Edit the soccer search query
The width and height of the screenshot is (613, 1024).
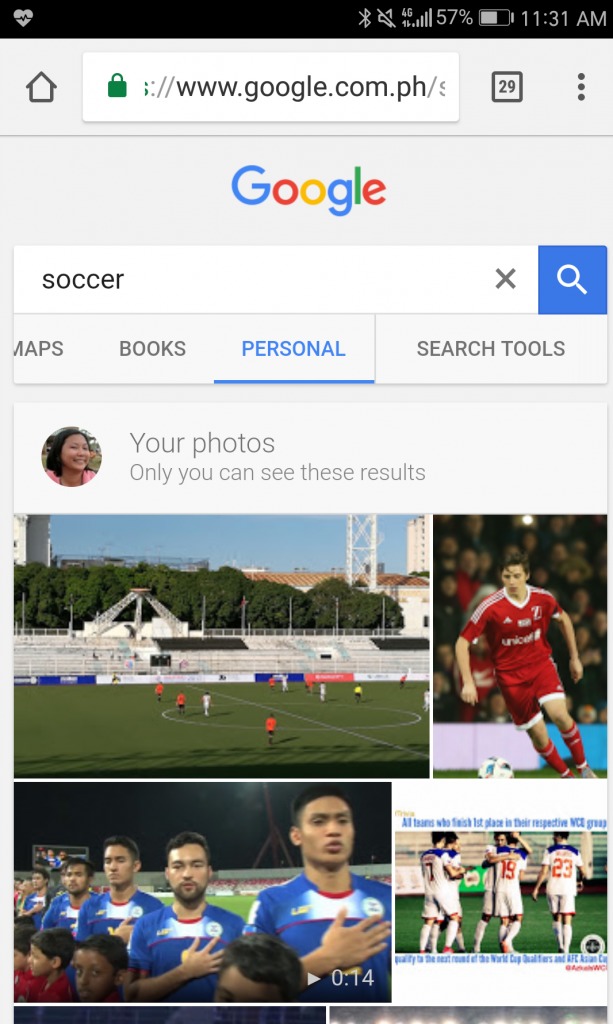pyautogui.click(x=250, y=280)
